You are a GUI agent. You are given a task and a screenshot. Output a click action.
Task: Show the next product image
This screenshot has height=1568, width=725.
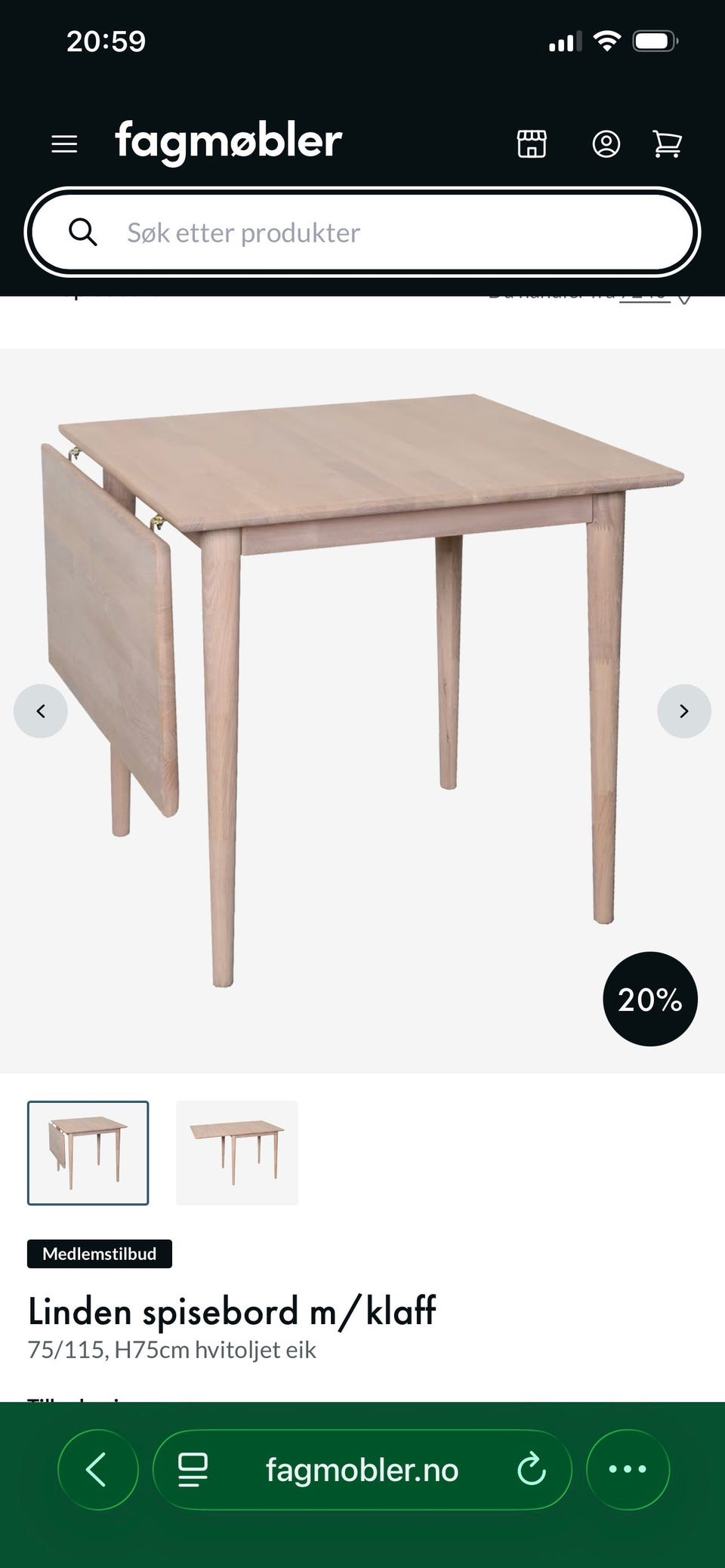683,710
